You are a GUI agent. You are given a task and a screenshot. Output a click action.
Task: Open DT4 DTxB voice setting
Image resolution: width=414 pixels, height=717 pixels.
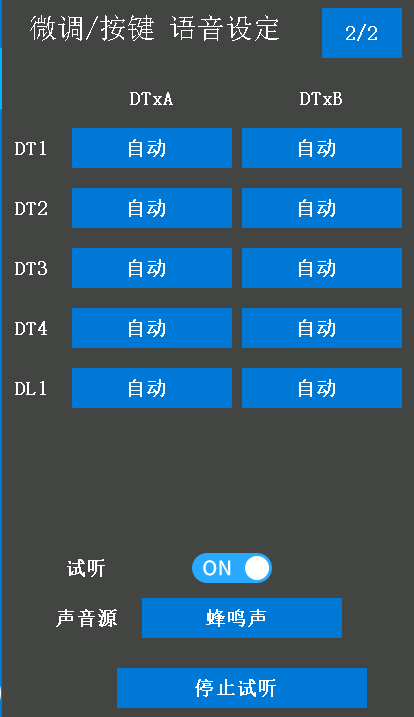[322, 328]
